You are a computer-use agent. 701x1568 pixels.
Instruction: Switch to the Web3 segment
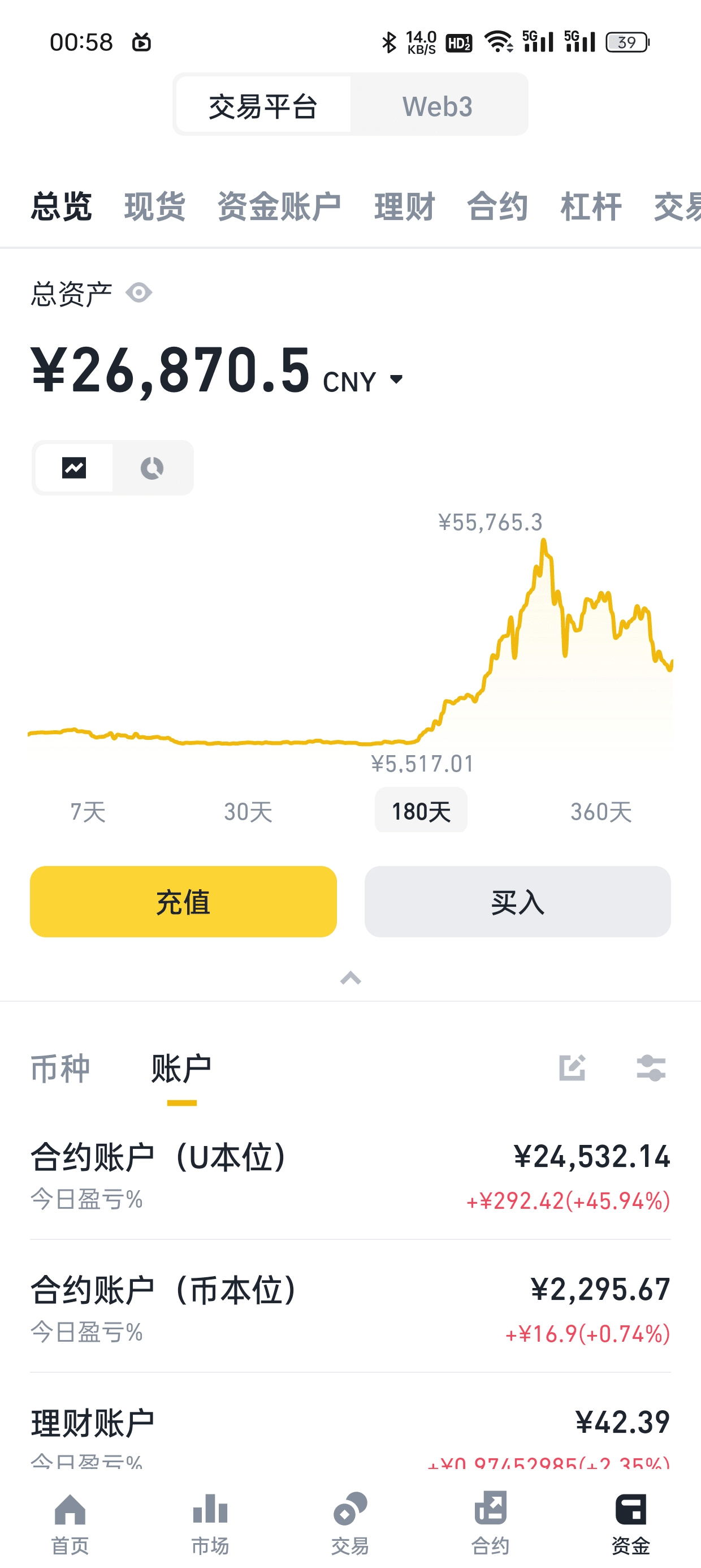pos(437,106)
